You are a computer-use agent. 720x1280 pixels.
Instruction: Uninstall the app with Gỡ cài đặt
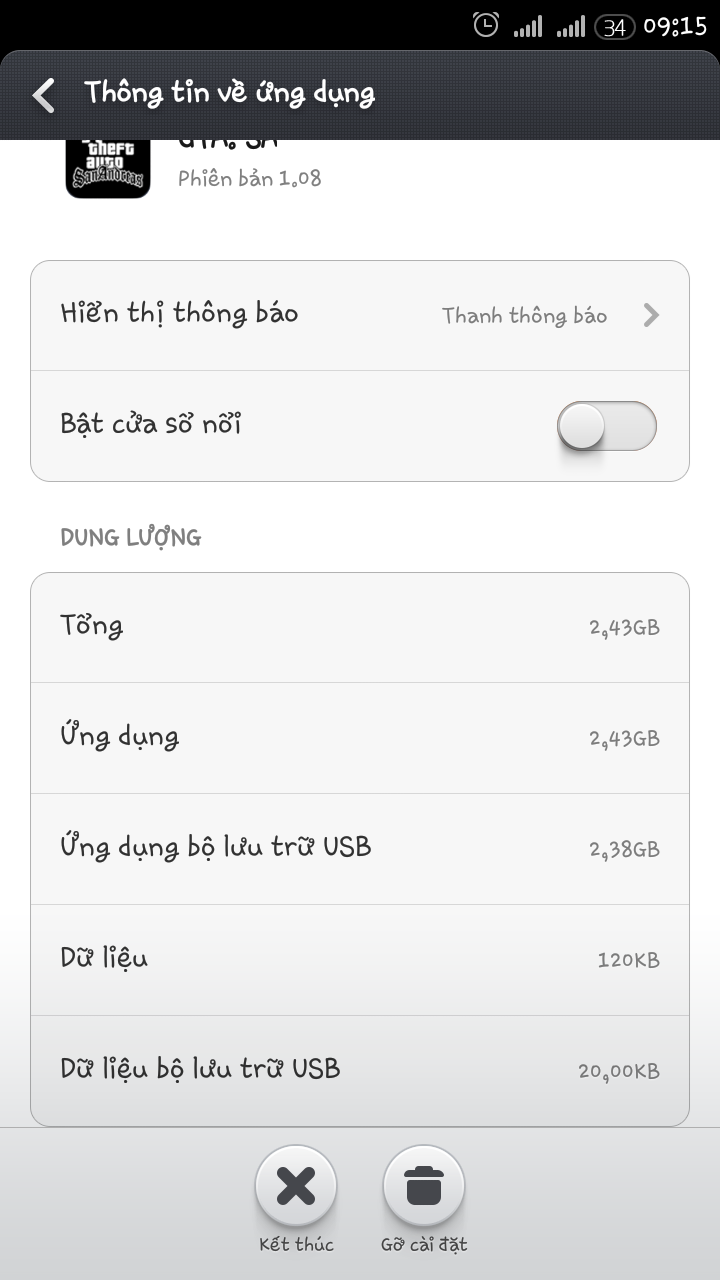coord(424,1187)
